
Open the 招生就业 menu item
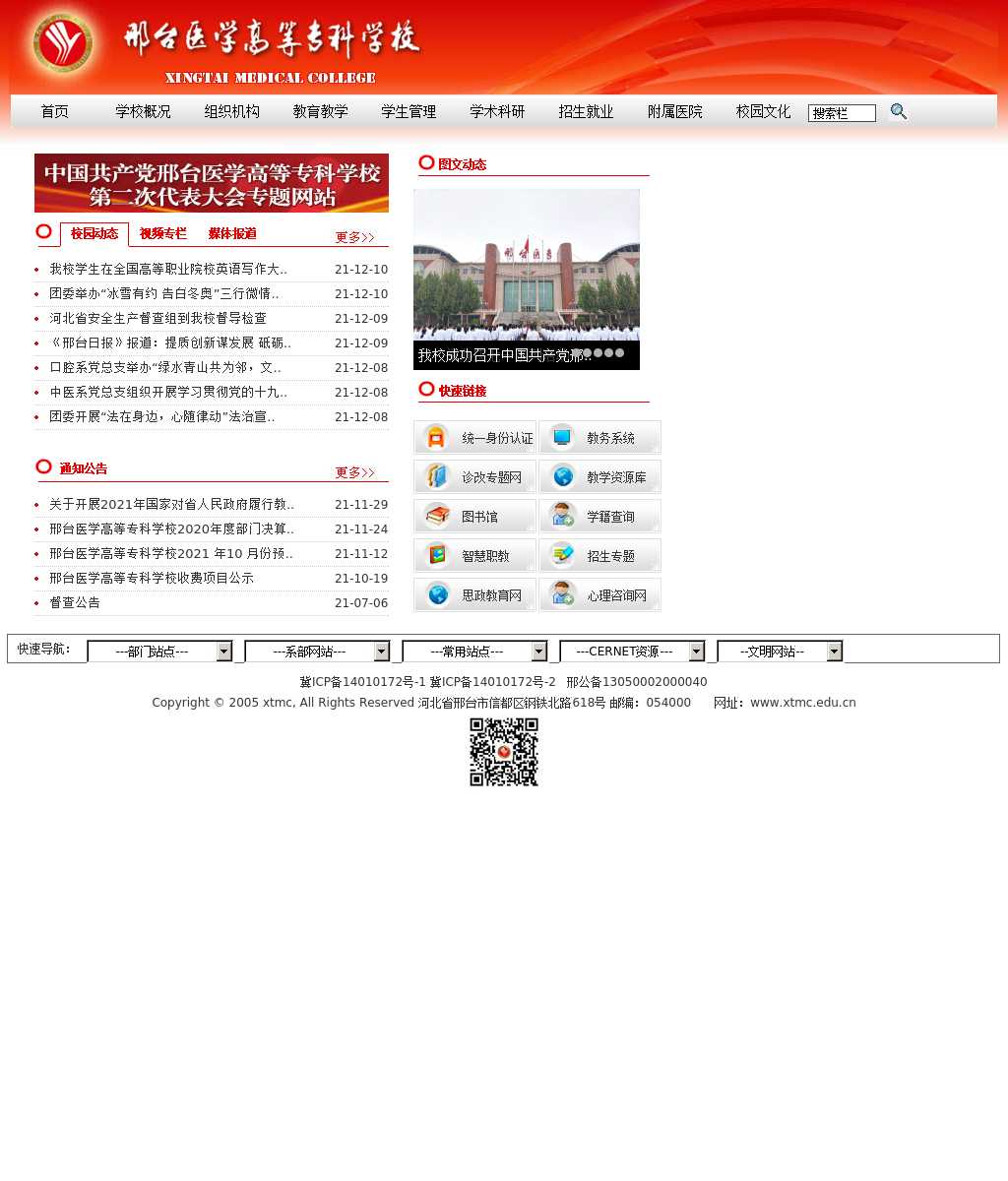586,112
